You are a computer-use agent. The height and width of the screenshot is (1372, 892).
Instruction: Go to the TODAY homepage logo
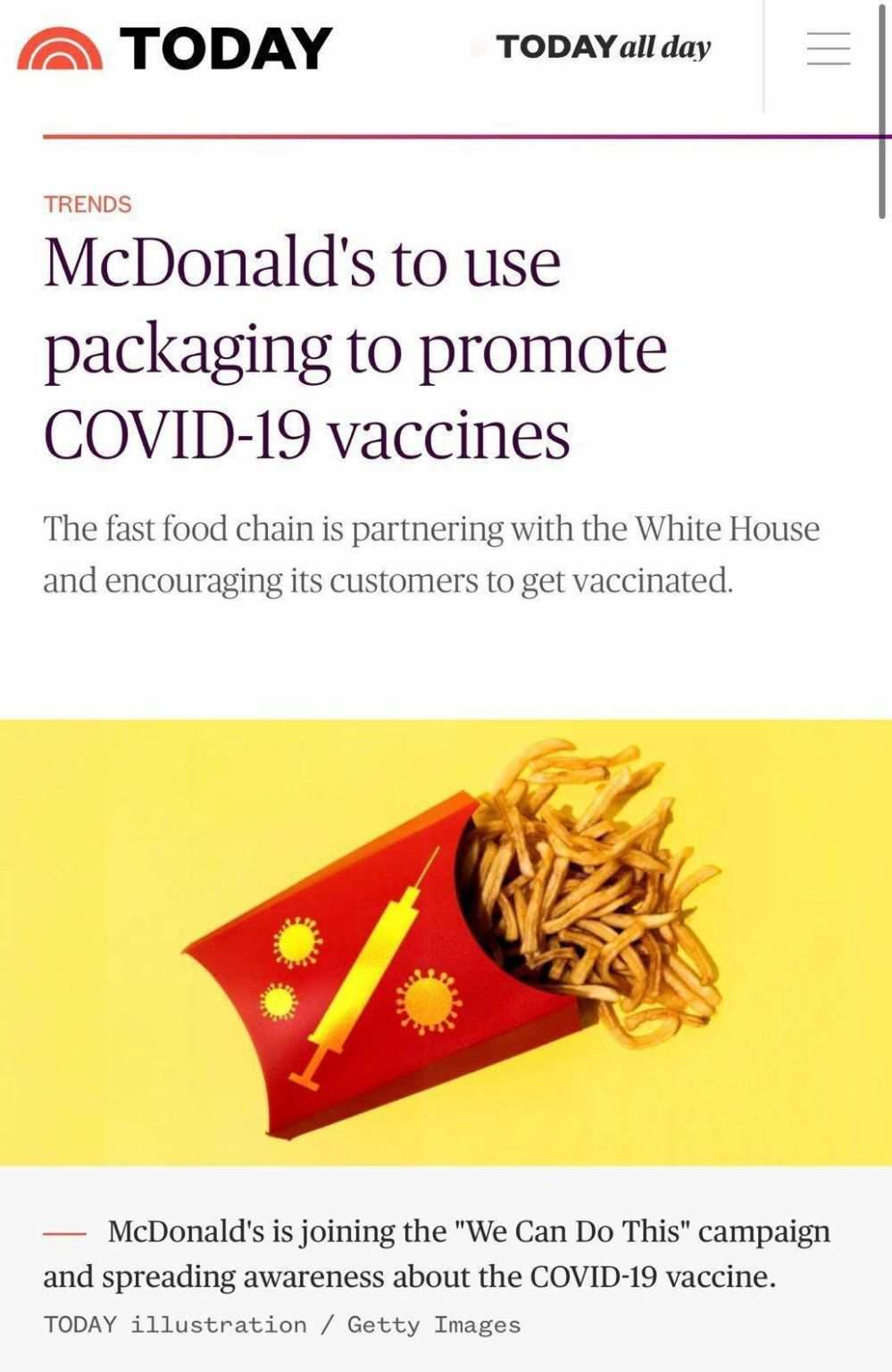[x=175, y=49]
